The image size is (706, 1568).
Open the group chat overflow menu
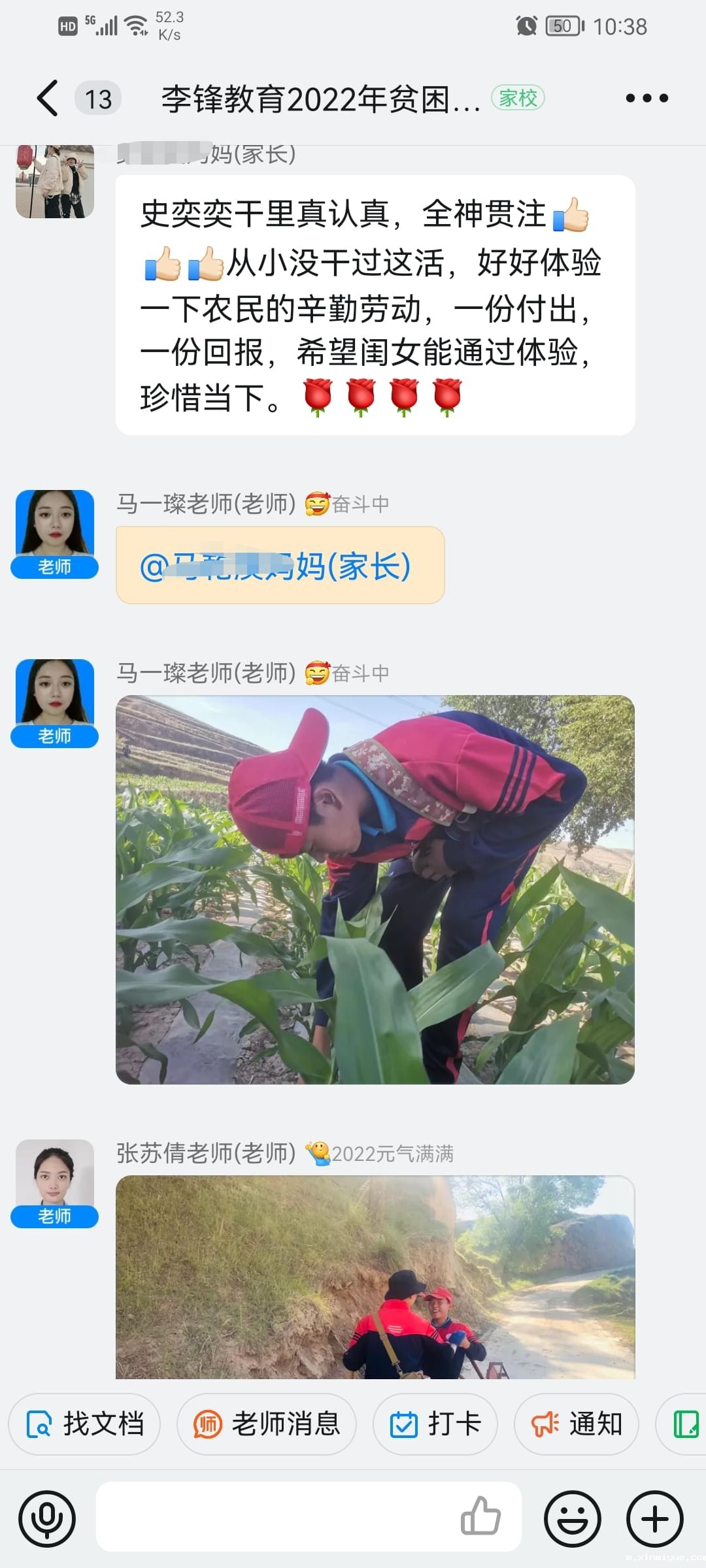647,99
